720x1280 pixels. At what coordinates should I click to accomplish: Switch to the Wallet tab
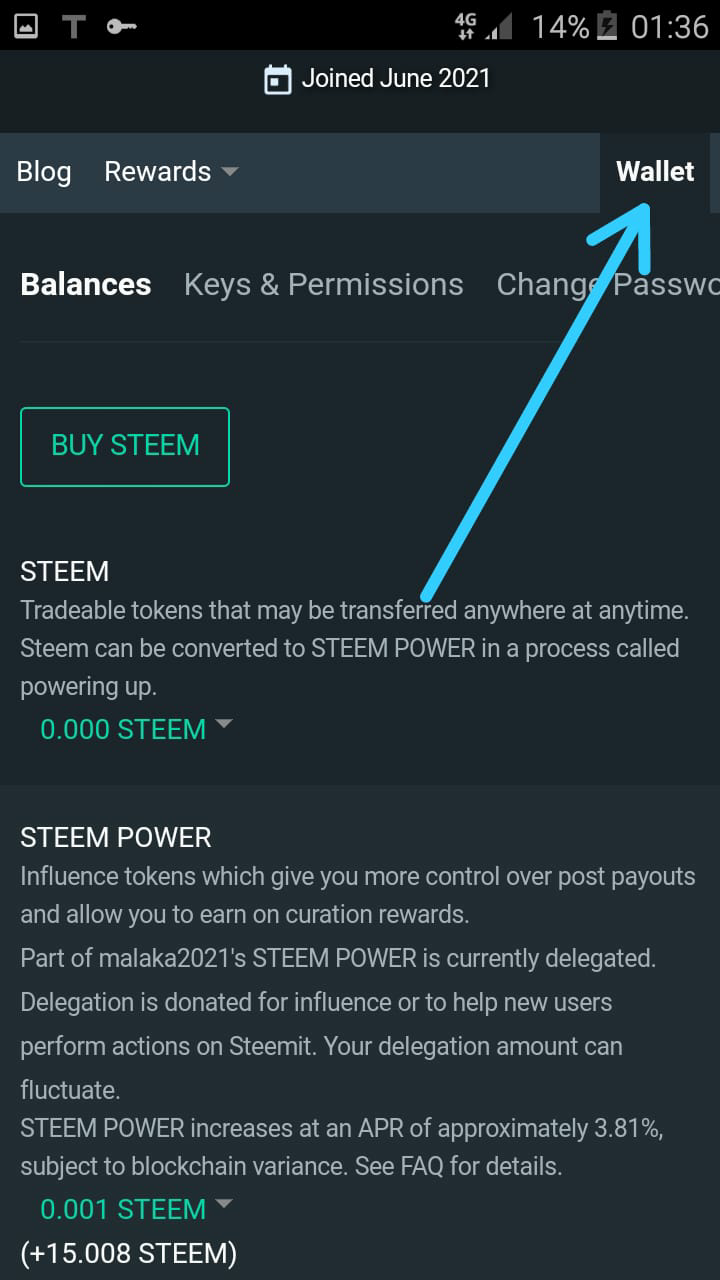[655, 172]
